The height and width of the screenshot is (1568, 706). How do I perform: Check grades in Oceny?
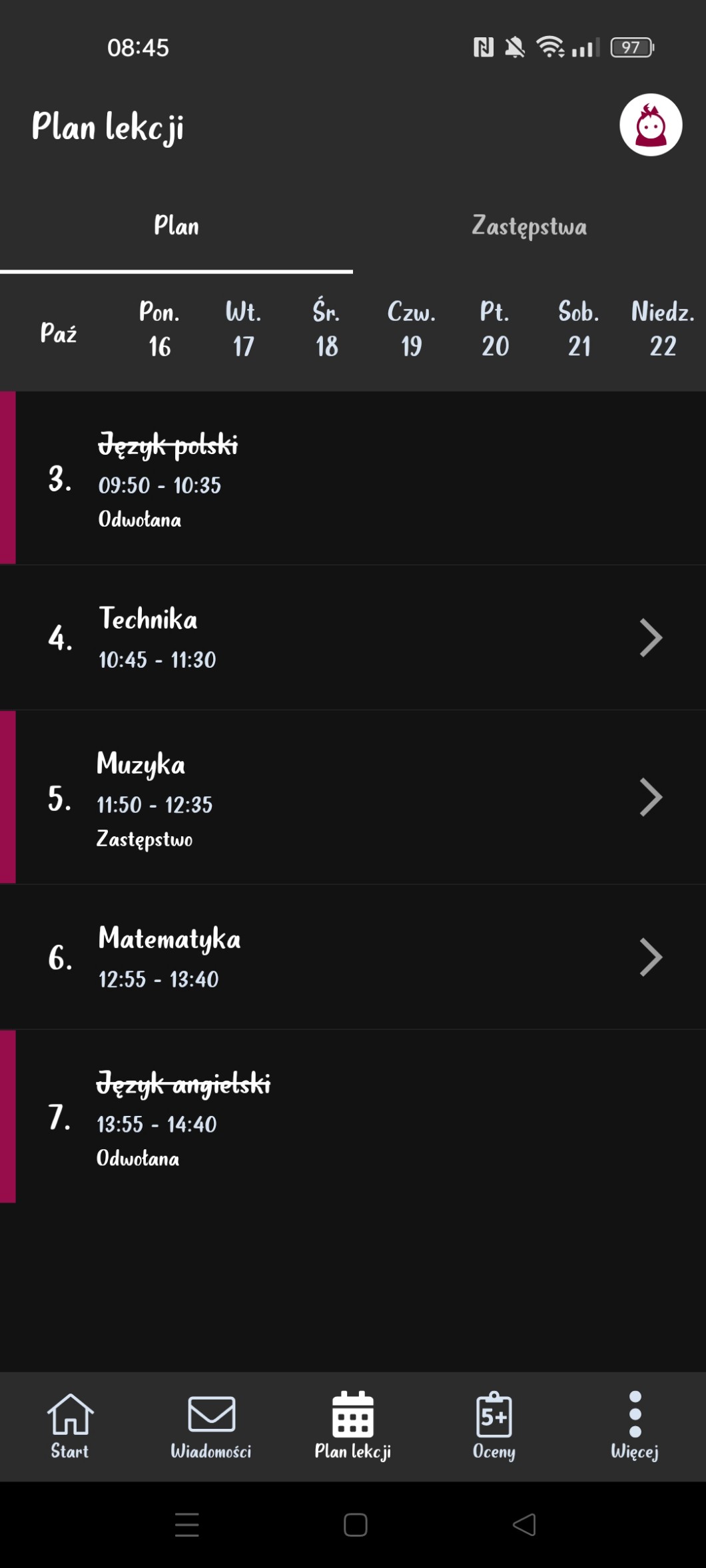tap(494, 1426)
